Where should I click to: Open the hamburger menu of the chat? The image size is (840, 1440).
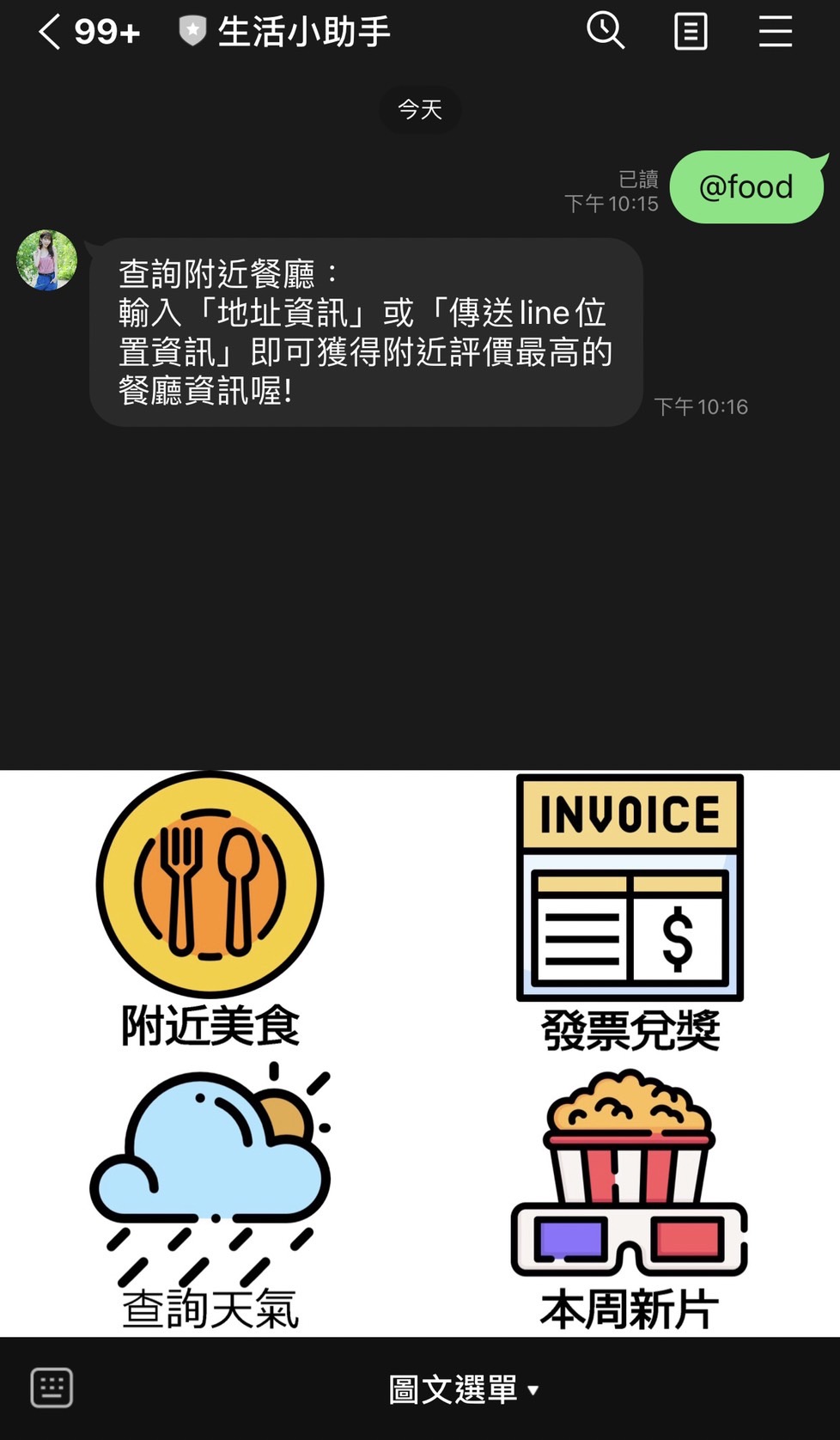tap(776, 32)
